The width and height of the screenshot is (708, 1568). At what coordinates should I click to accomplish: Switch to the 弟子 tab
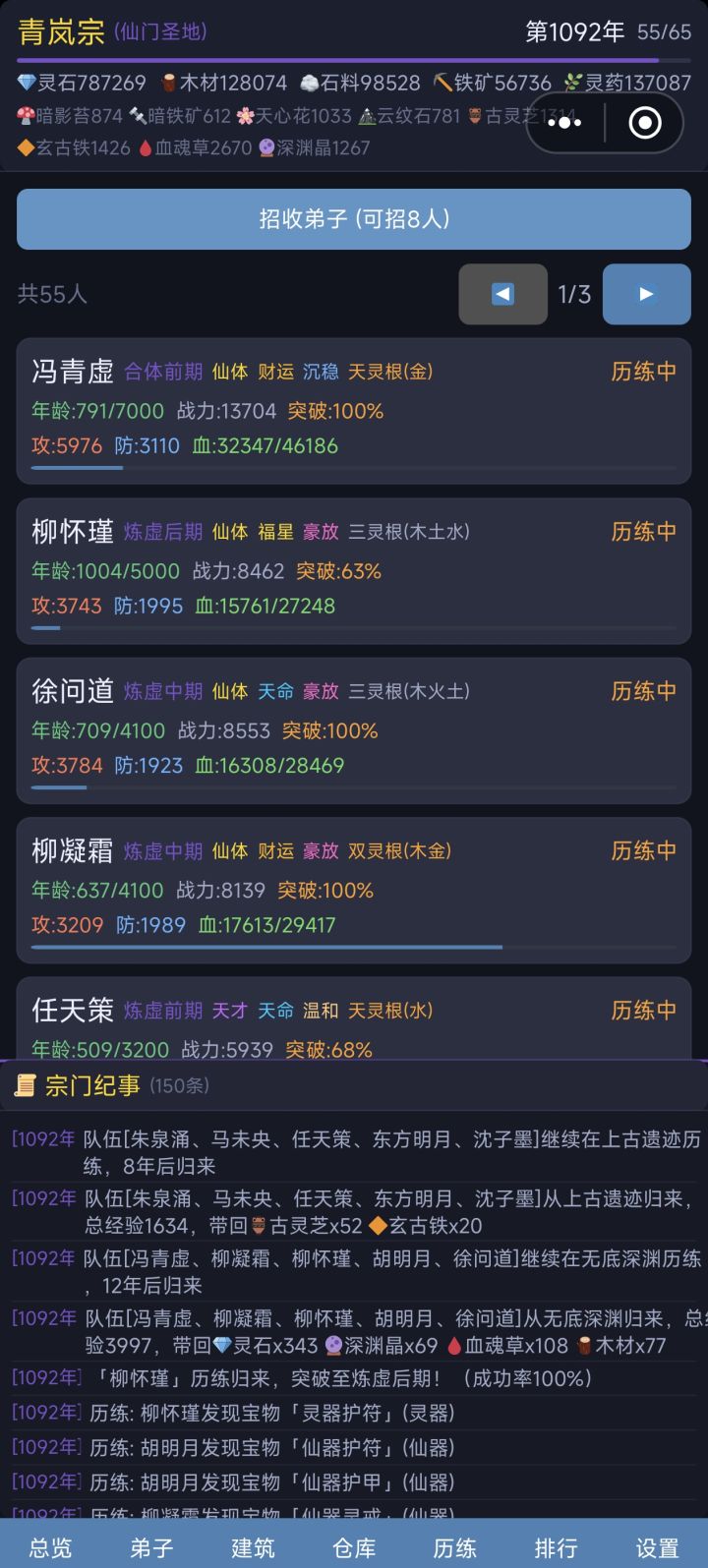click(149, 1548)
